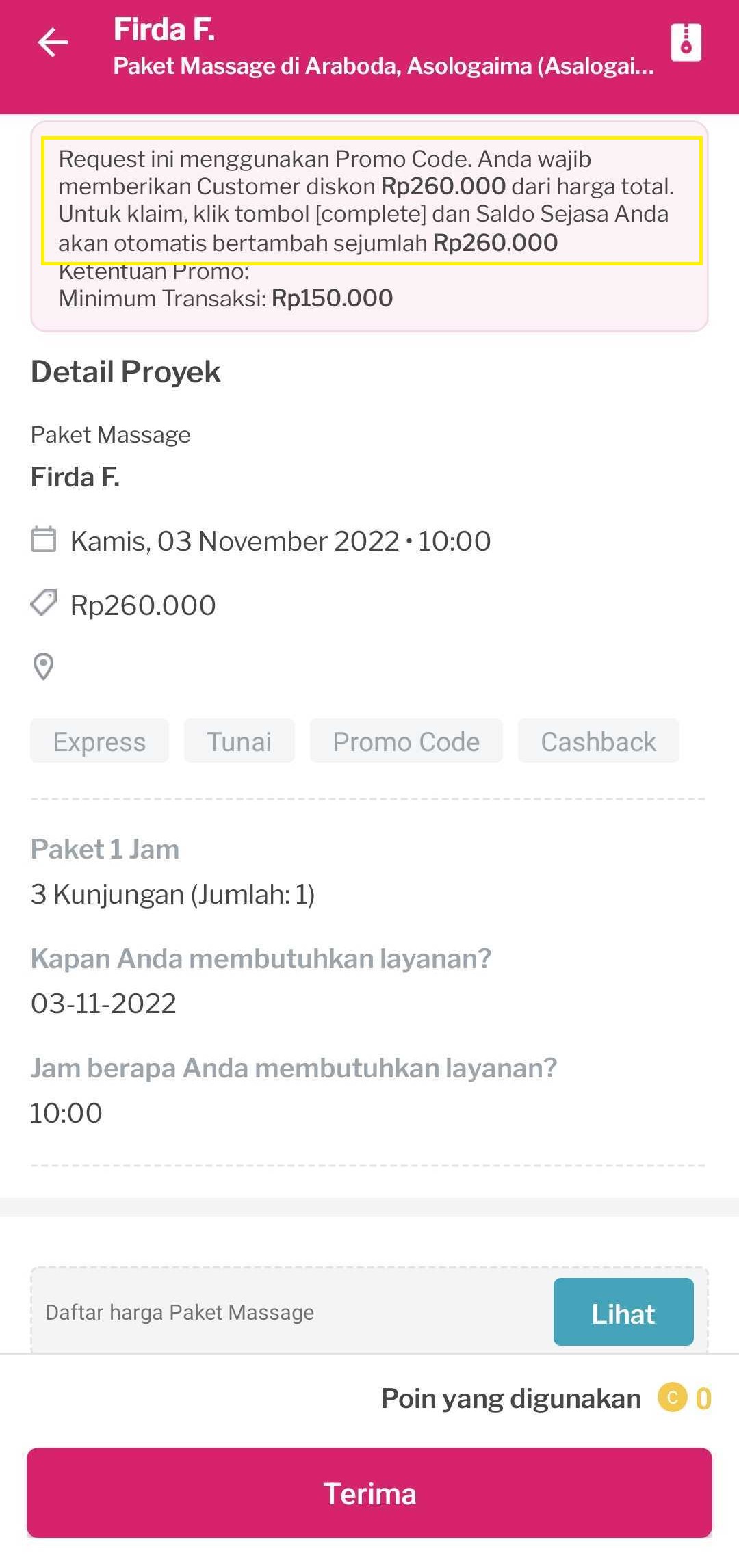Tap the calendar icon beside the appointment date
Image resolution: width=739 pixels, height=1568 pixels.
click(43, 540)
